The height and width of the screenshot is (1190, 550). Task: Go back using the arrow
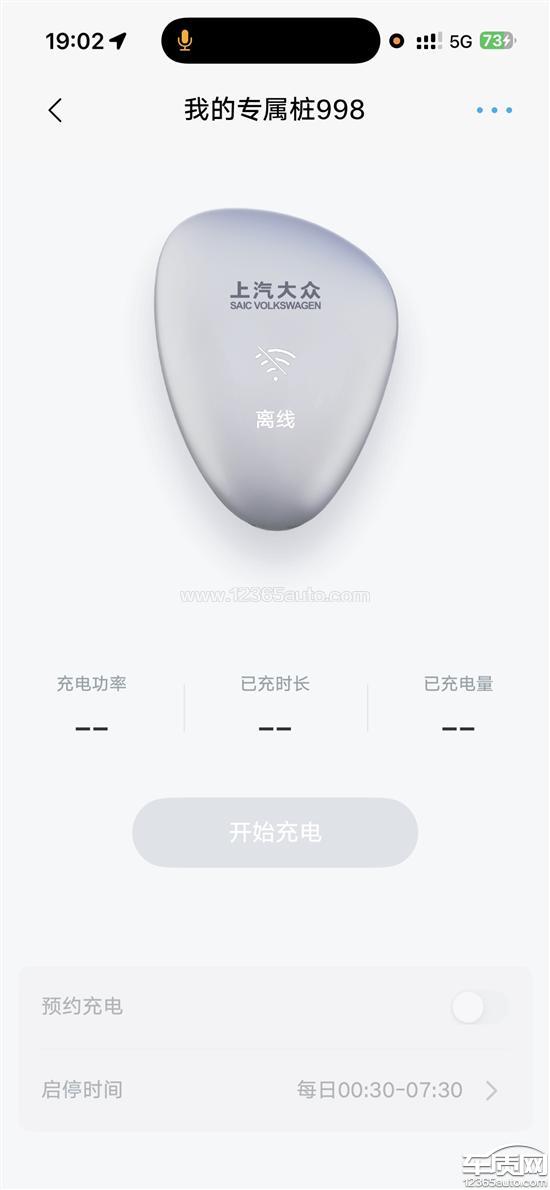click(x=55, y=110)
